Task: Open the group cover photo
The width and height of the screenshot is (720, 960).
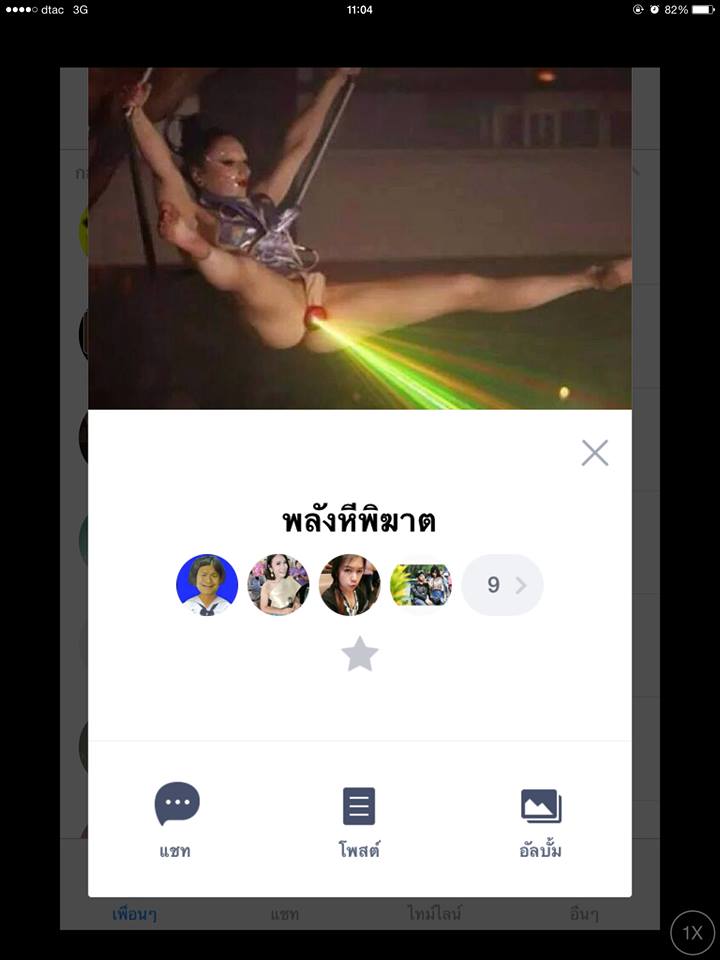Action: [360, 238]
